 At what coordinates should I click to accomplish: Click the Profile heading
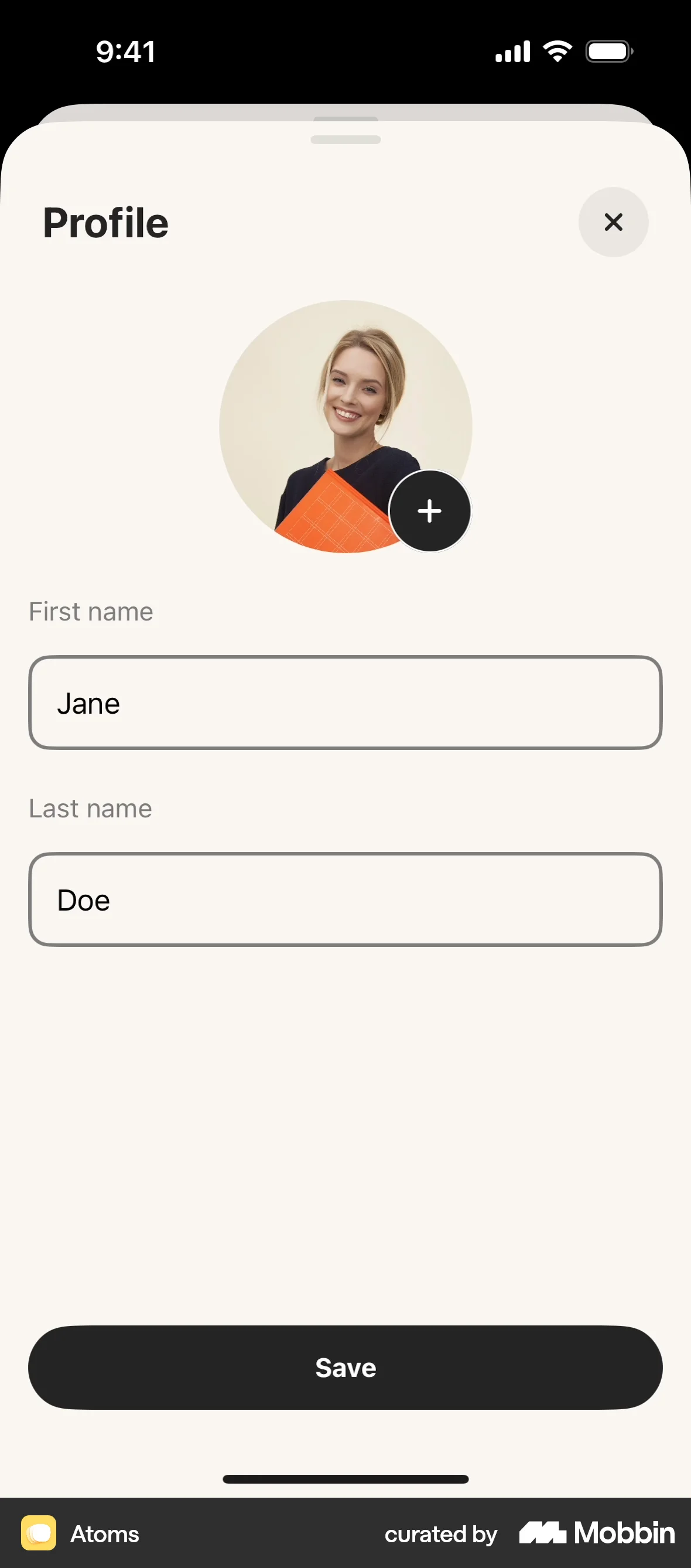105,223
